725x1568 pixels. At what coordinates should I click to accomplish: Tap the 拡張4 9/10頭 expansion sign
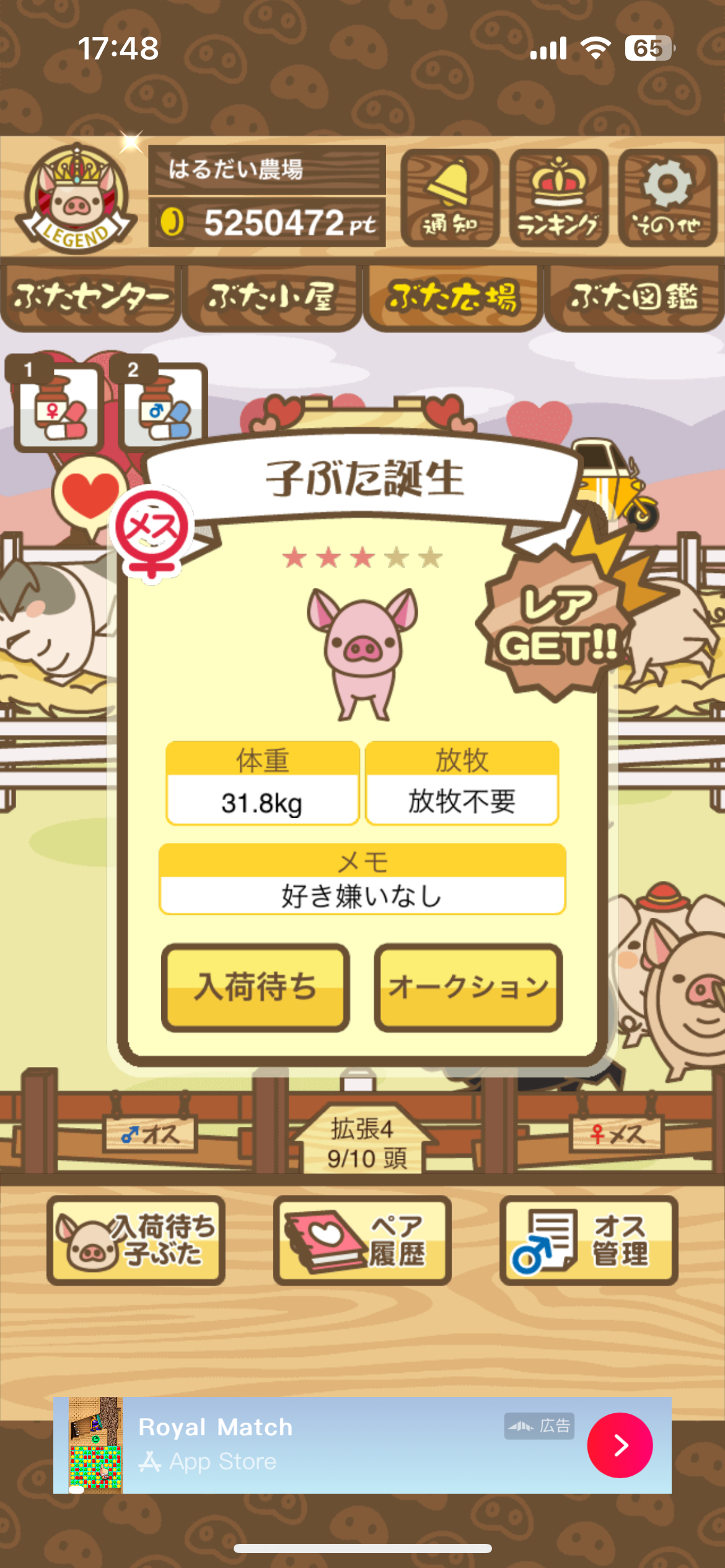(x=363, y=1143)
